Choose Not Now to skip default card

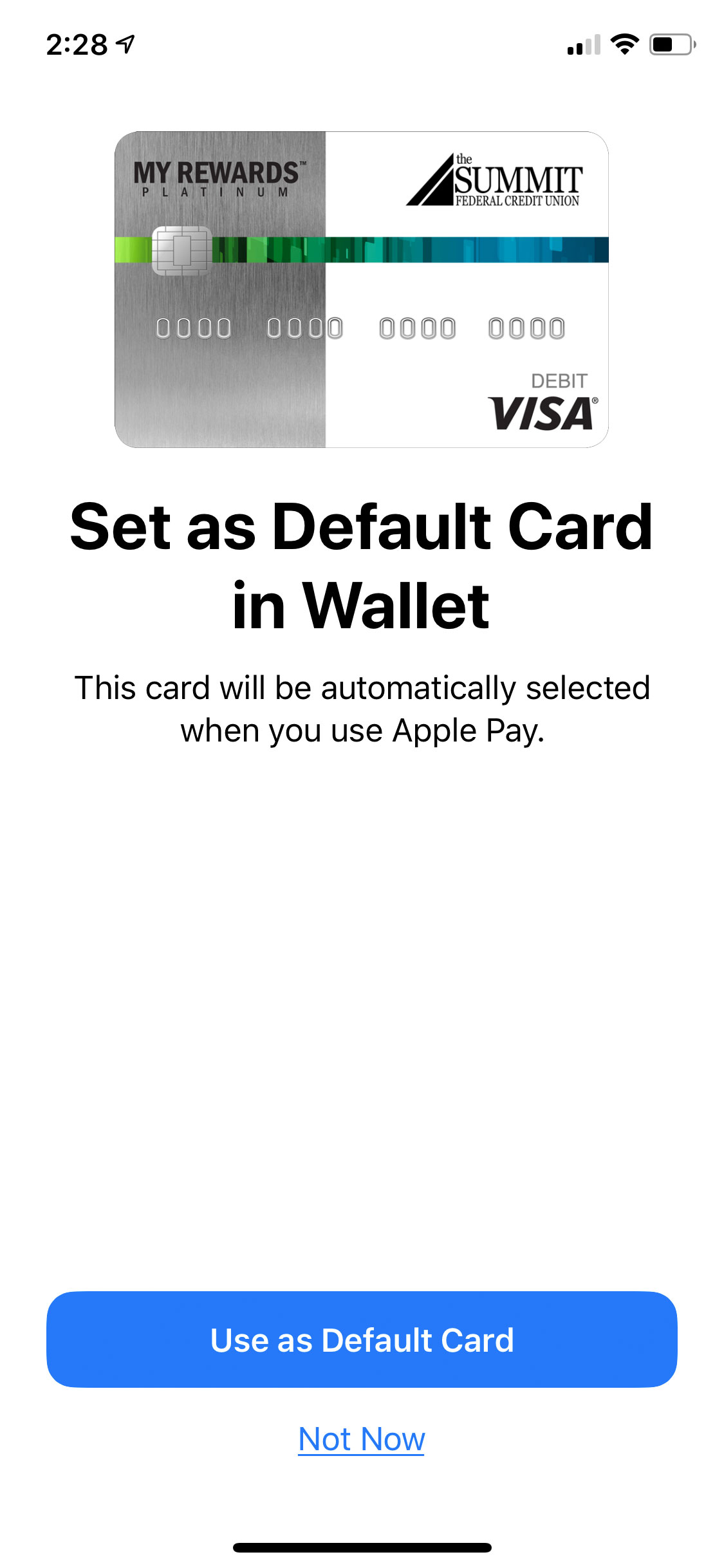362,1439
